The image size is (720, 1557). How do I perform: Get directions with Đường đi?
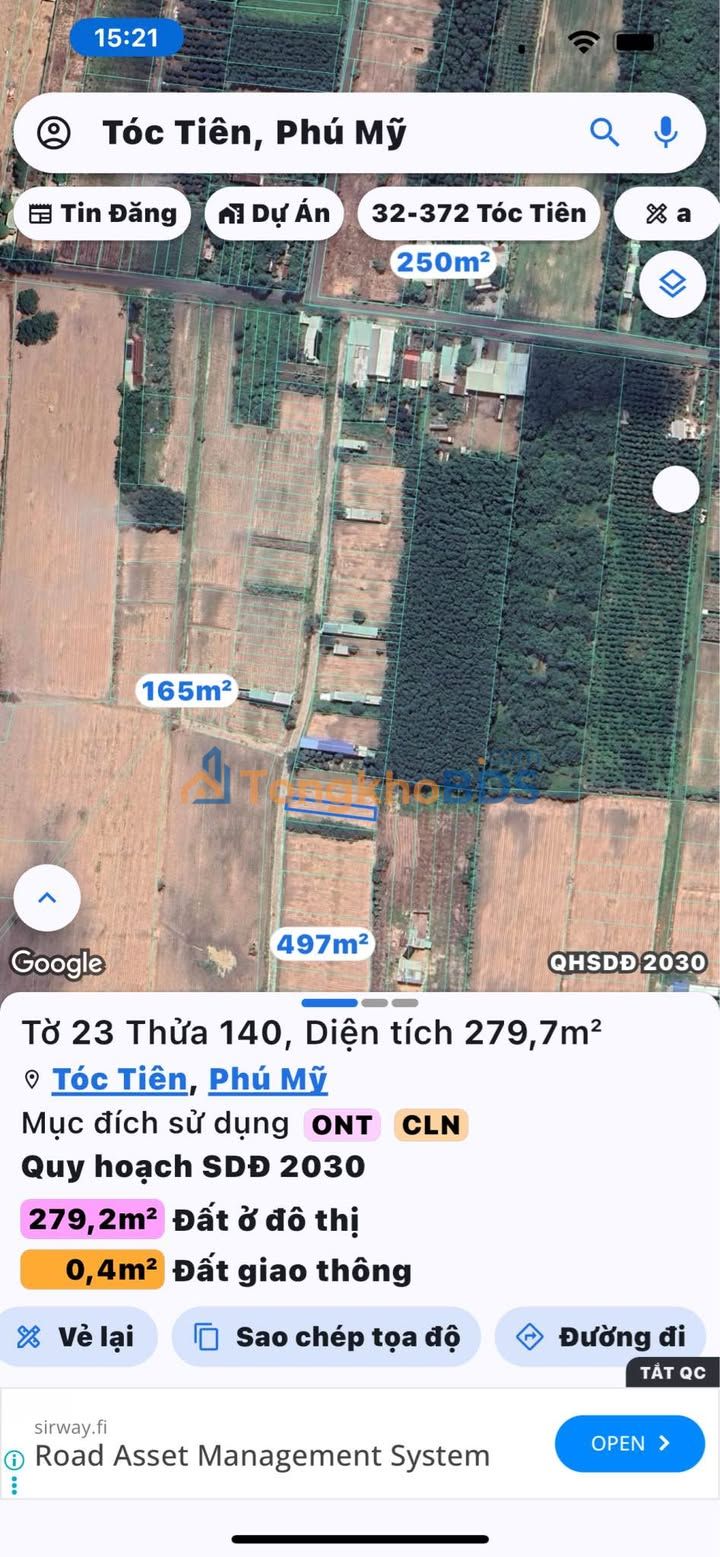tap(601, 1337)
